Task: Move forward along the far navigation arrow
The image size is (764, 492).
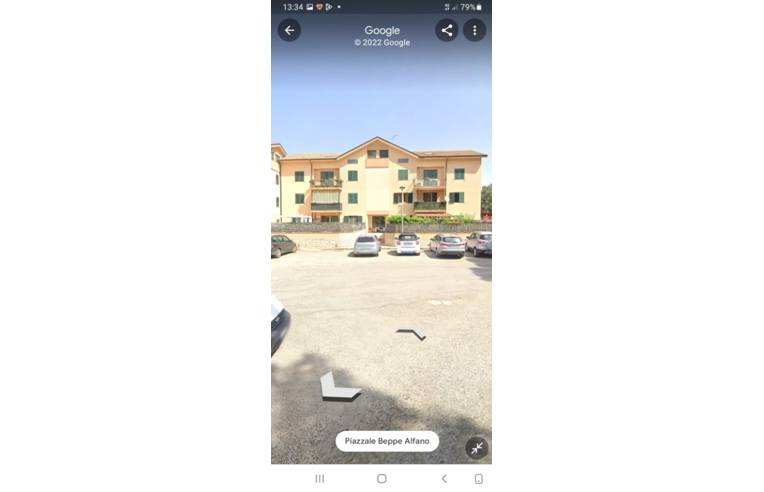Action: [412, 333]
